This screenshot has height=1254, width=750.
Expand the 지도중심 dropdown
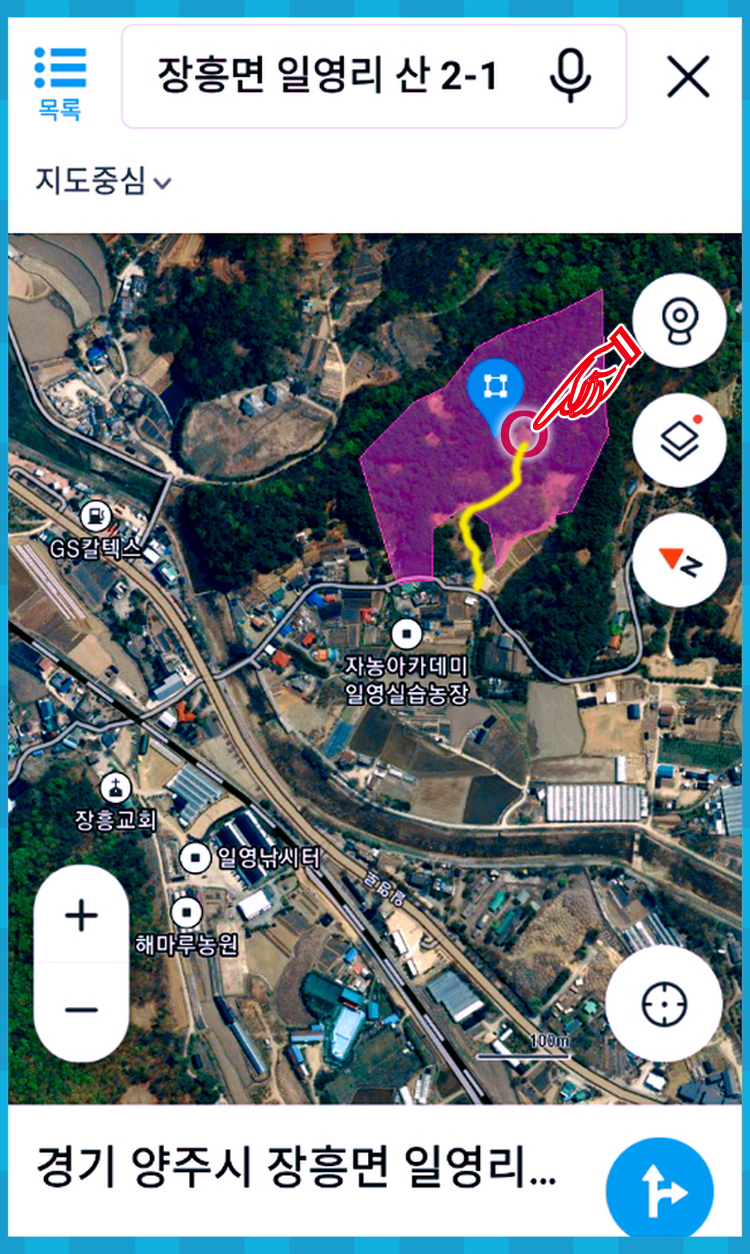point(103,181)
